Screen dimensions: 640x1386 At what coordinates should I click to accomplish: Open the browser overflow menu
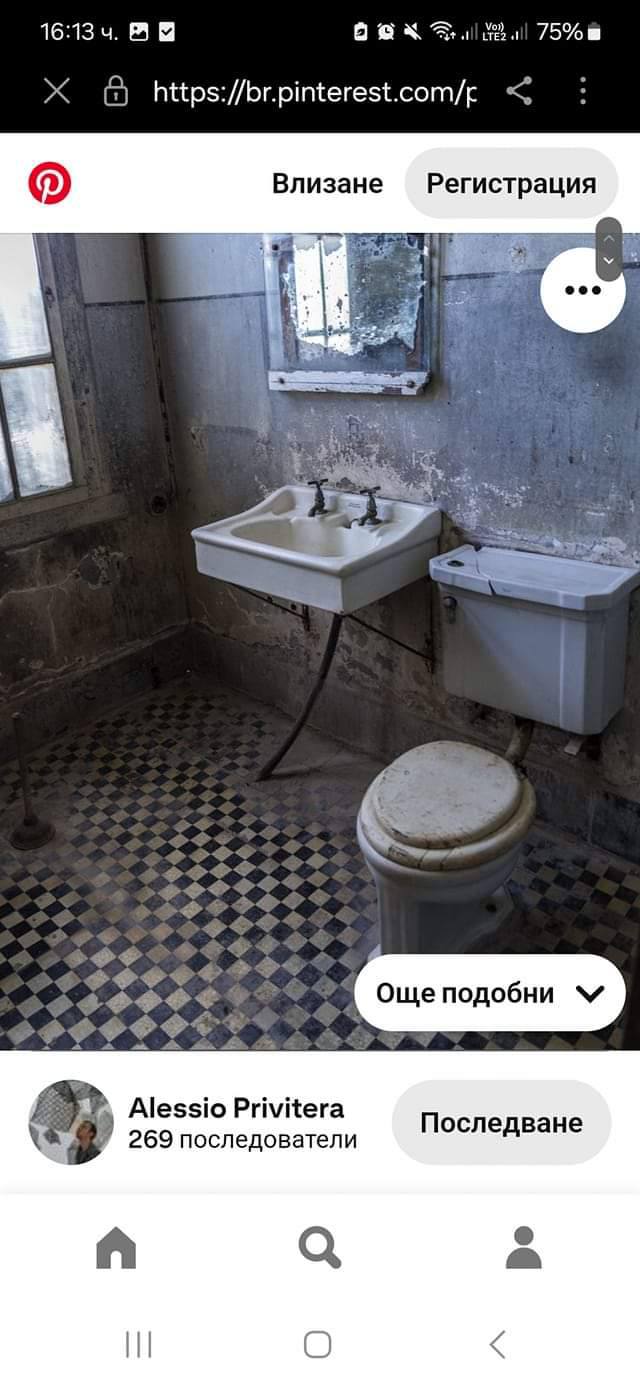pyautogui.click(x=583, y=92)
